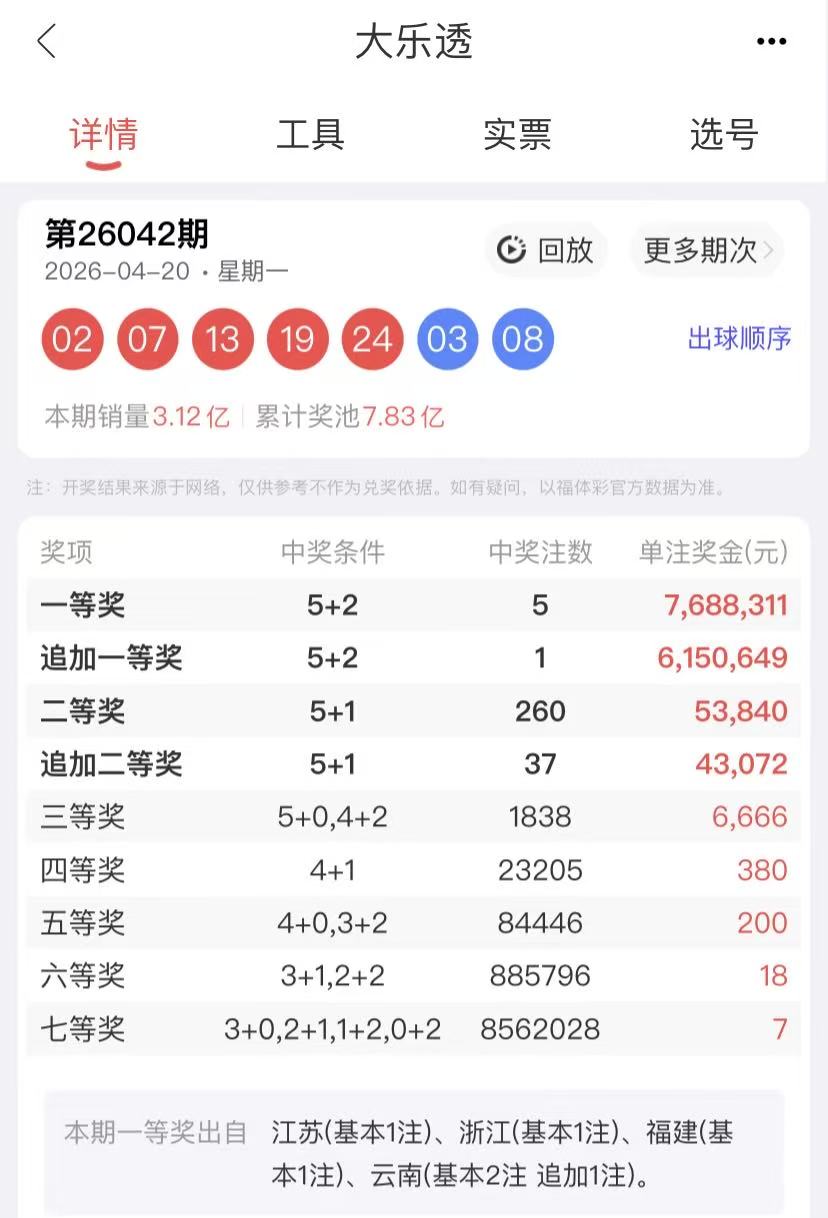
Task: Switch to the 工具 tab
Action: pos(310,134)
